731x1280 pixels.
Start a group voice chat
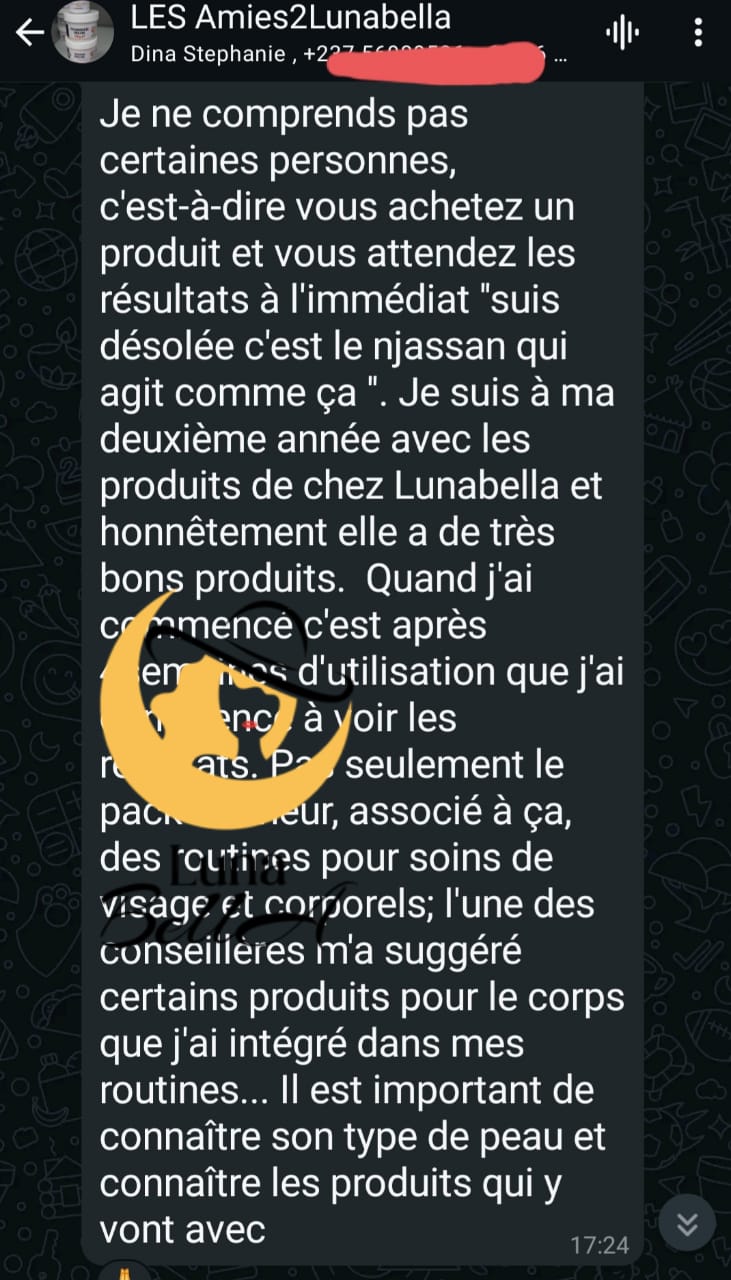(622, 34)
